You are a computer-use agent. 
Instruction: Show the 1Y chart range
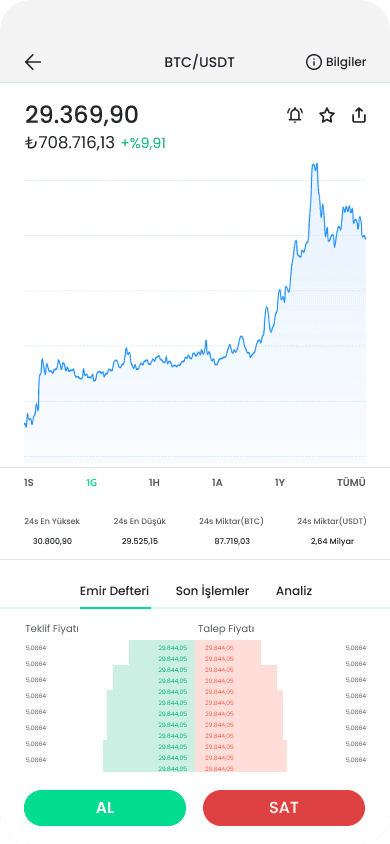pos(280,482)
